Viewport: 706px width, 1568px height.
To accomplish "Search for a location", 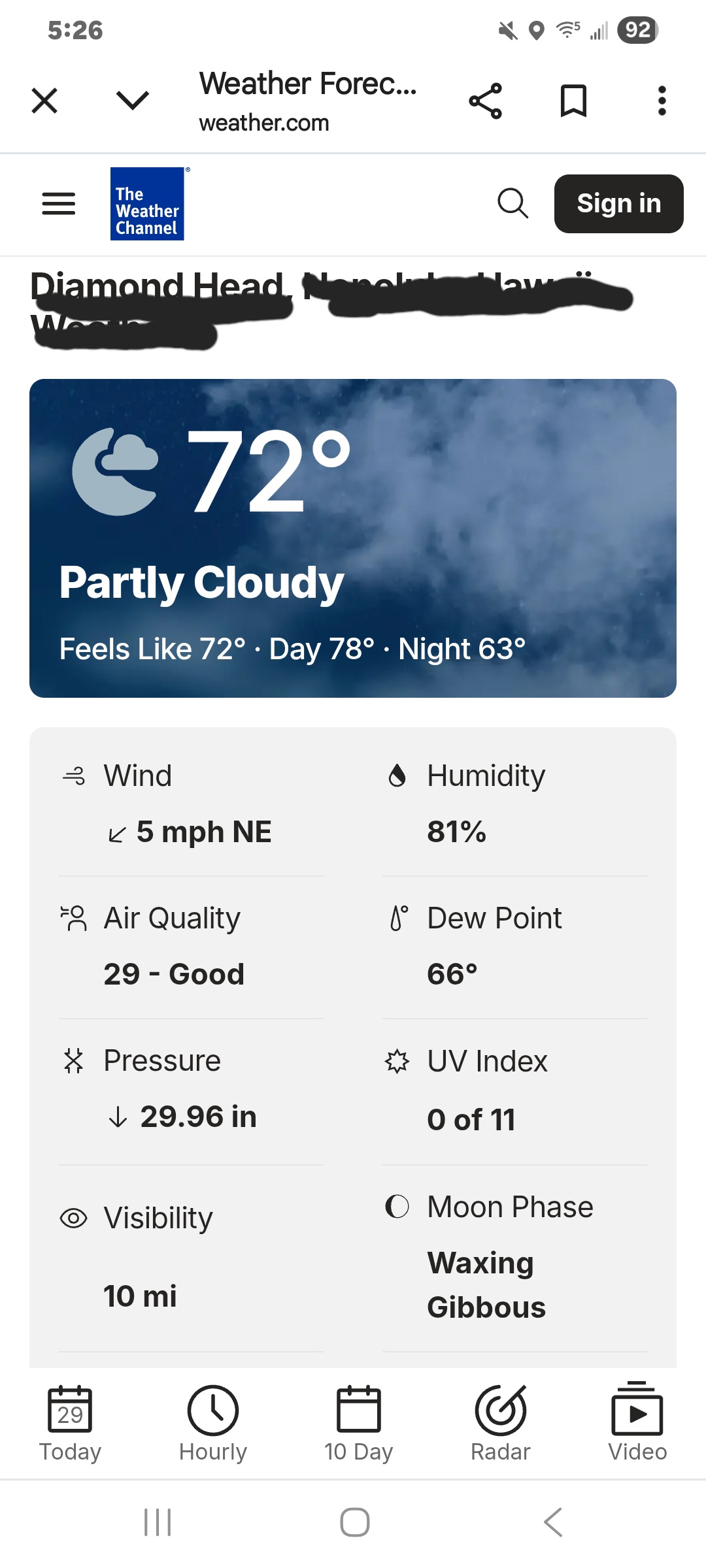I will pyautogui.click(x=513, y=204).
